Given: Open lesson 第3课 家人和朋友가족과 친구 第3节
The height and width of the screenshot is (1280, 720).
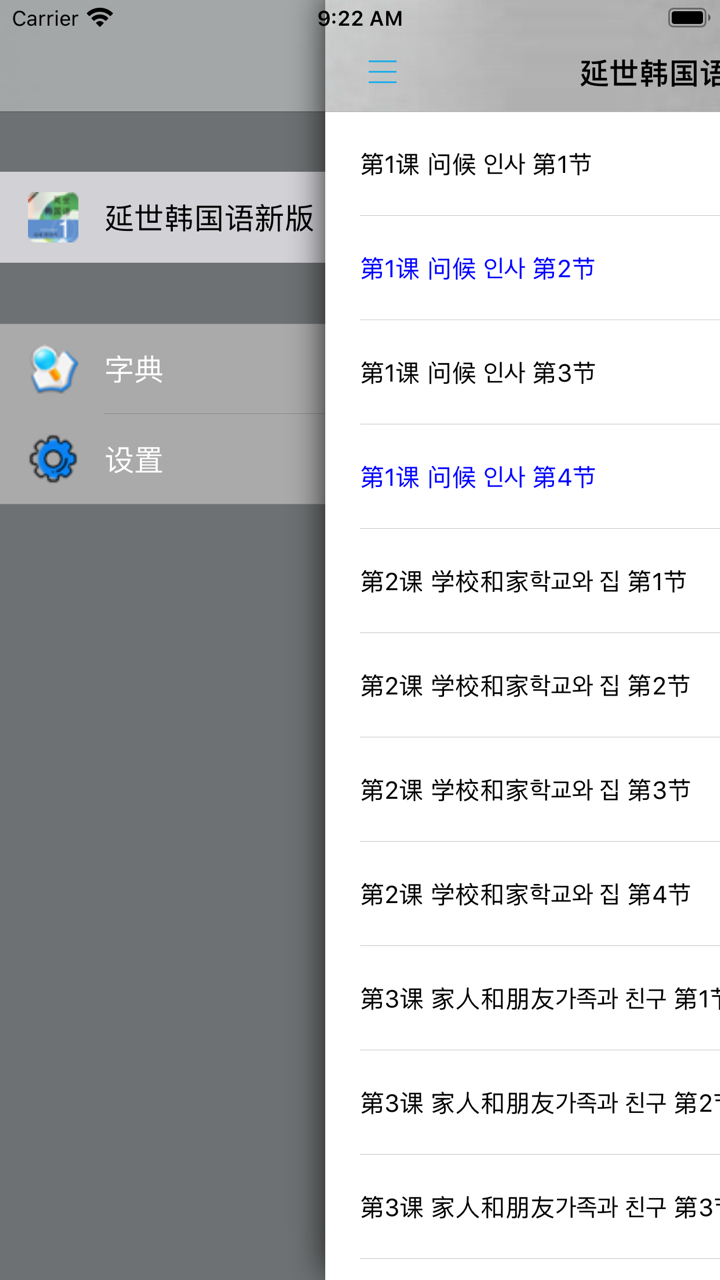Looking at the screenshot, I should coord(530,1207).
